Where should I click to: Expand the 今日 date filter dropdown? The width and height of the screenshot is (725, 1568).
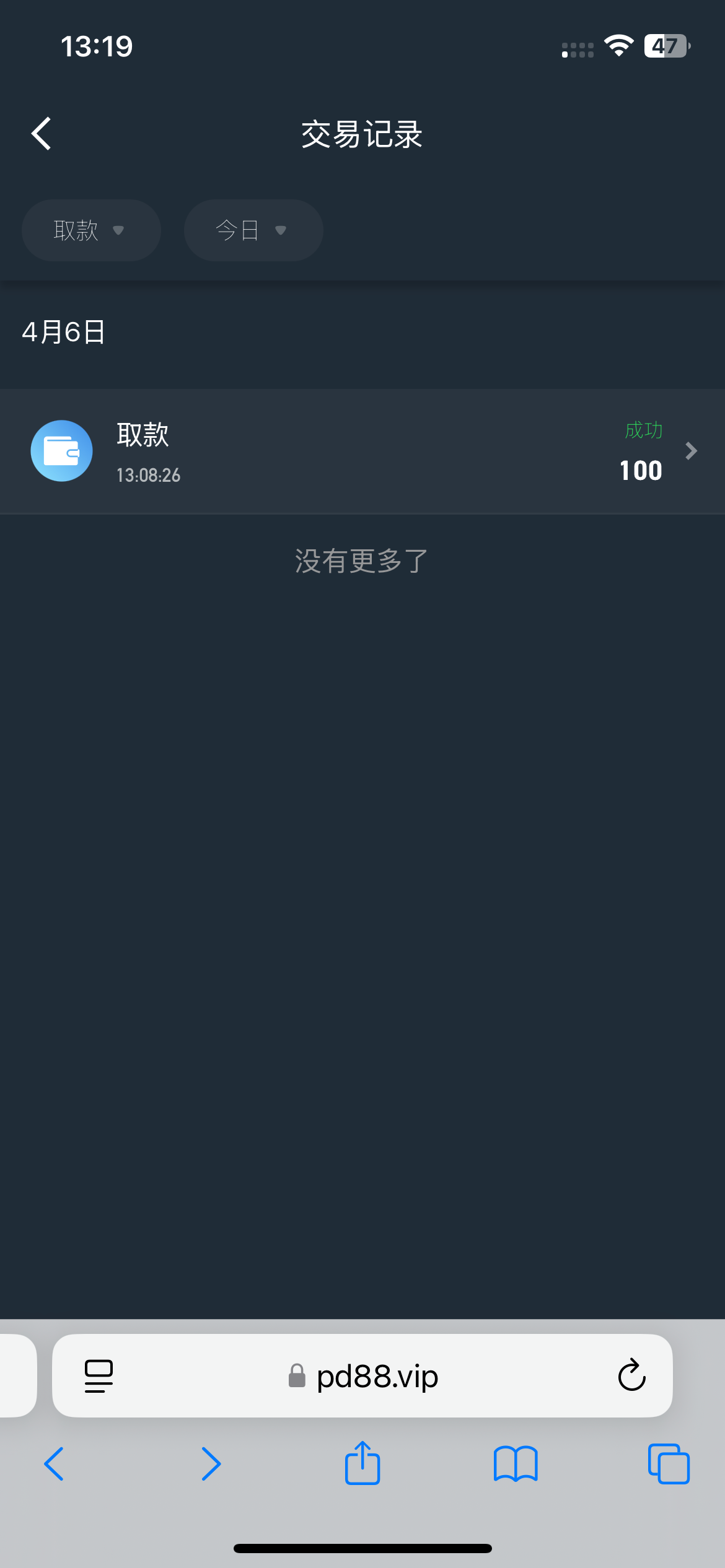point(253,230)
